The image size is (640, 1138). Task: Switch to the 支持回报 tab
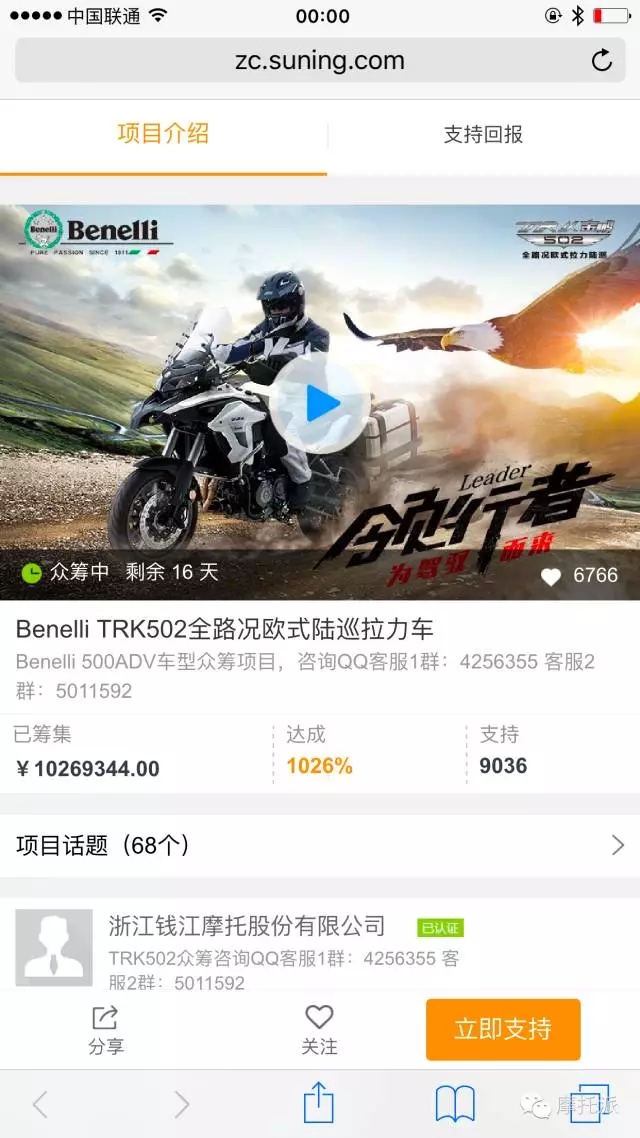[483, 134]
